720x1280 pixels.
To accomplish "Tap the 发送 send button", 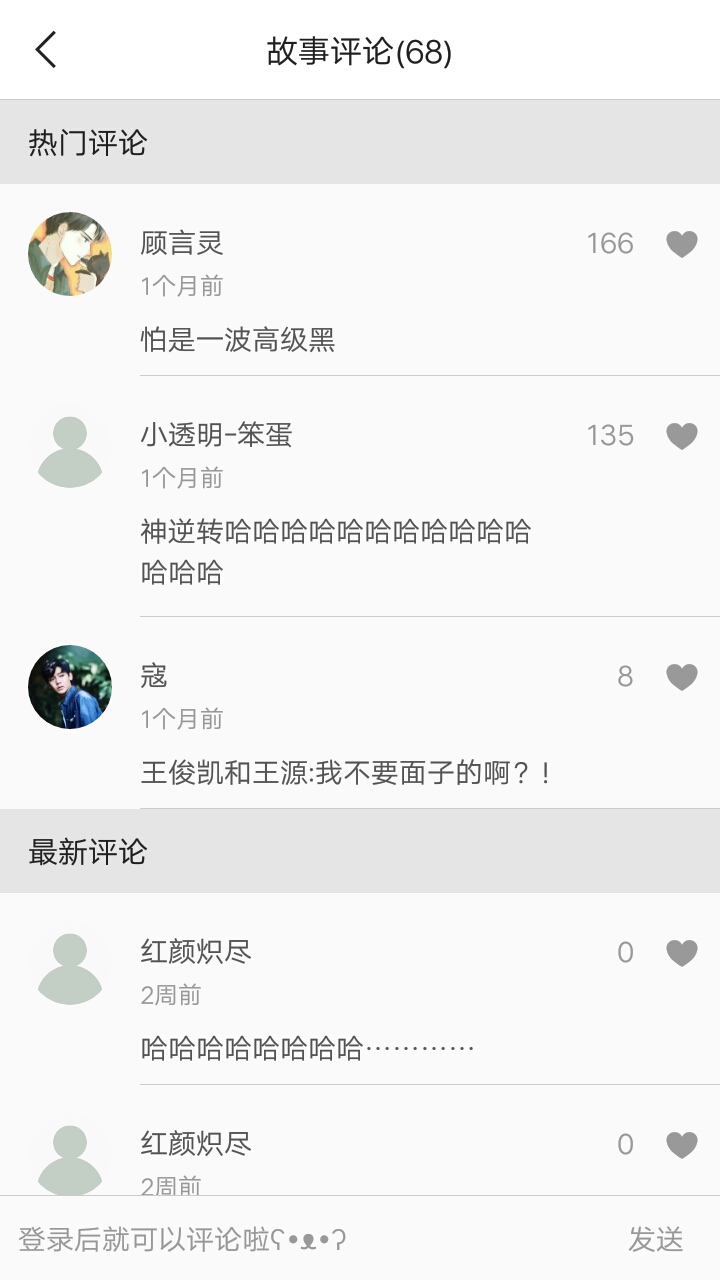I will coord(656,1240).
